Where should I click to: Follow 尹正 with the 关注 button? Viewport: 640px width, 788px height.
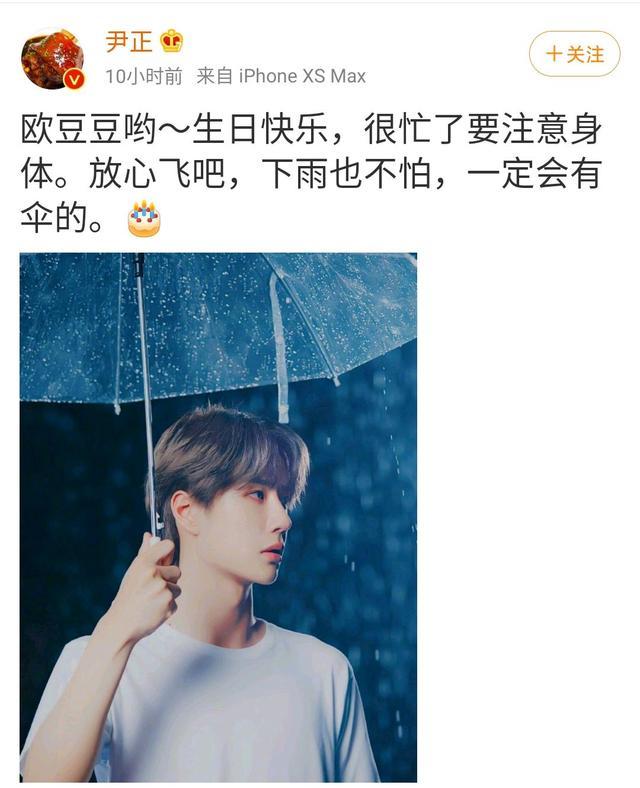tap(575, 54)
